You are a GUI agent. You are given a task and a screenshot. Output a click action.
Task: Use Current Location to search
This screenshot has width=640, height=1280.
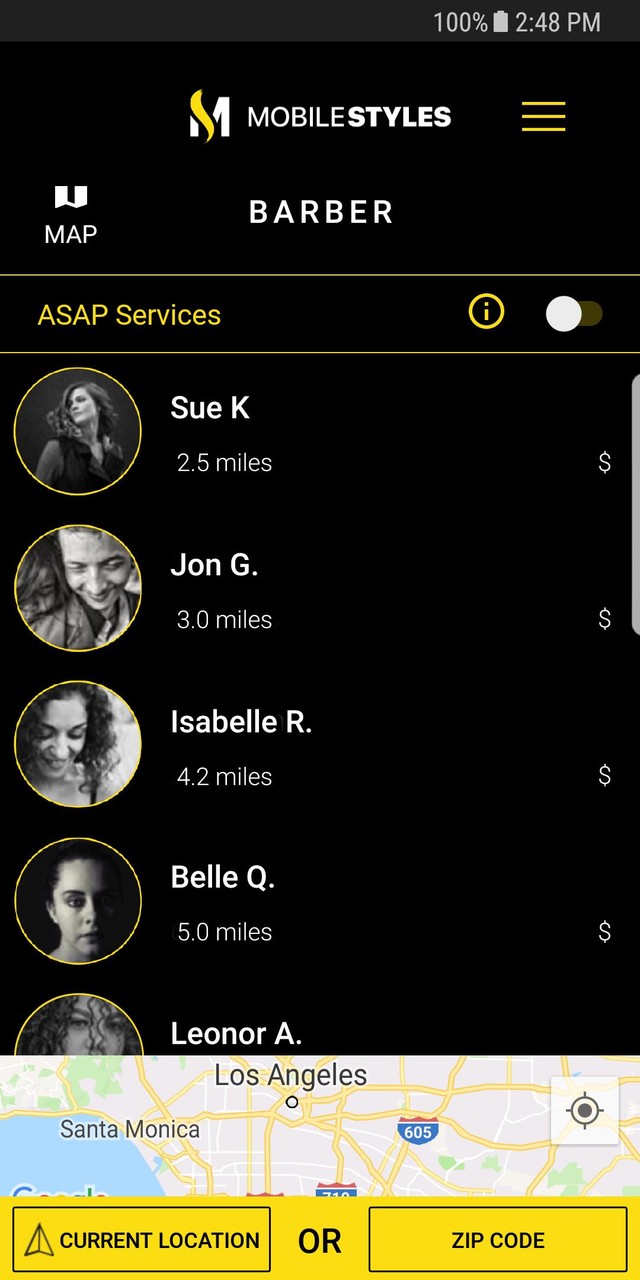point(141,1240)
